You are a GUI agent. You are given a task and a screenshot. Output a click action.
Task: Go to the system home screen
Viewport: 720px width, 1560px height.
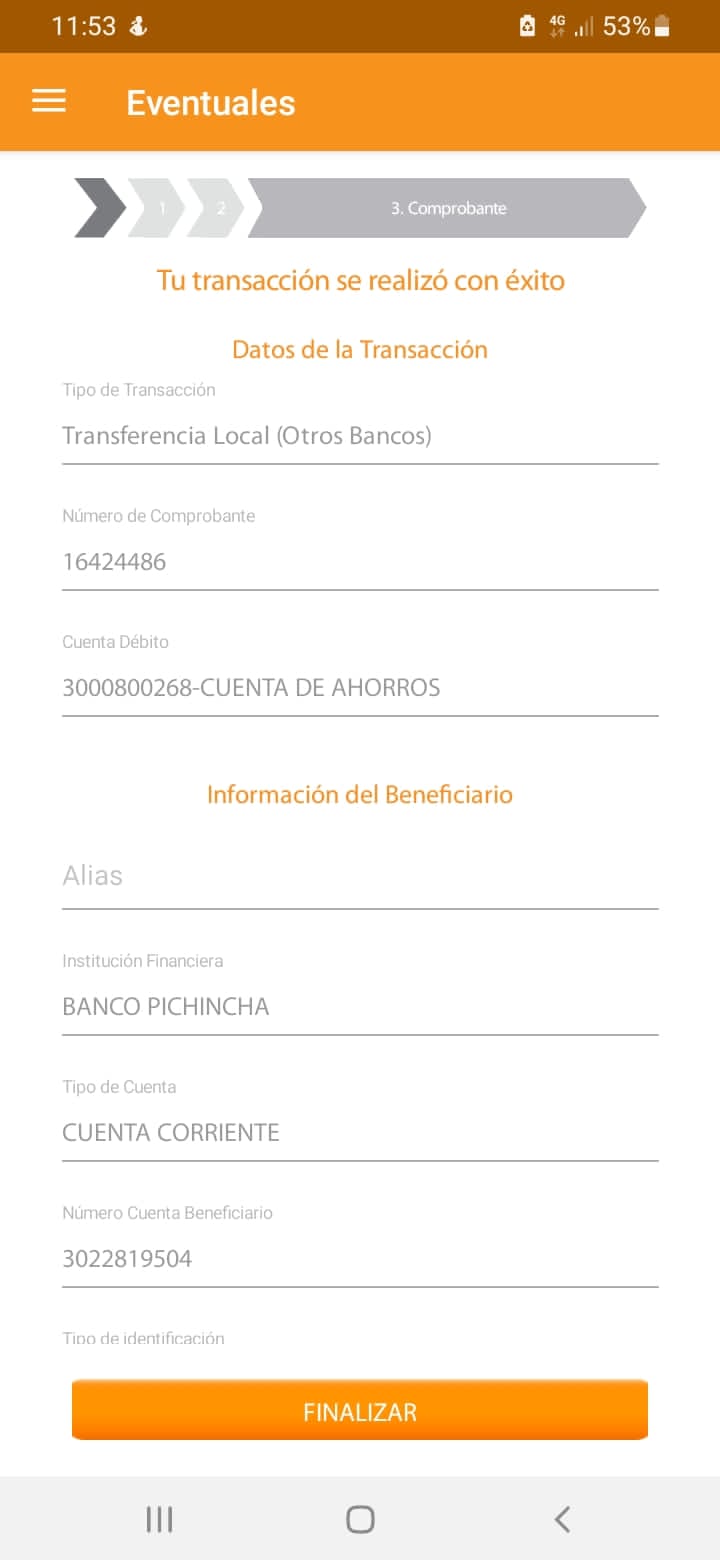(360, 1519)
